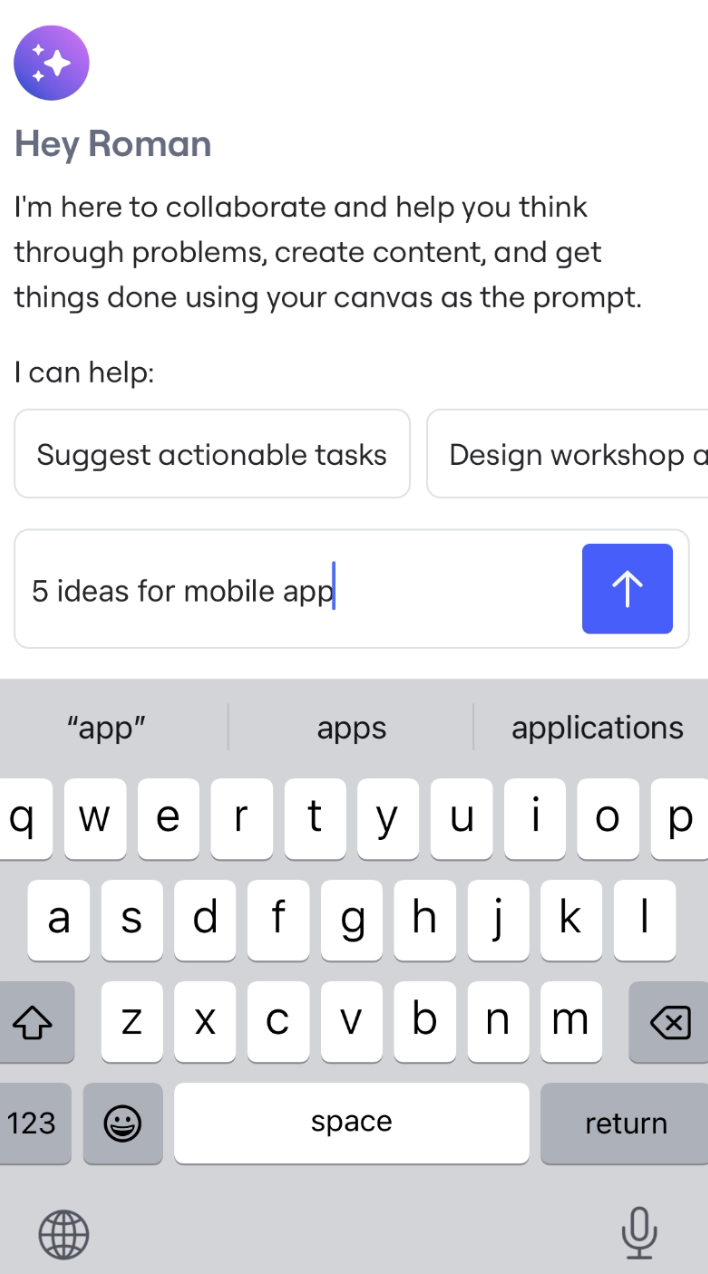Hit the return key
This screenshot has width=708, height=1274.
point(625,1123)
